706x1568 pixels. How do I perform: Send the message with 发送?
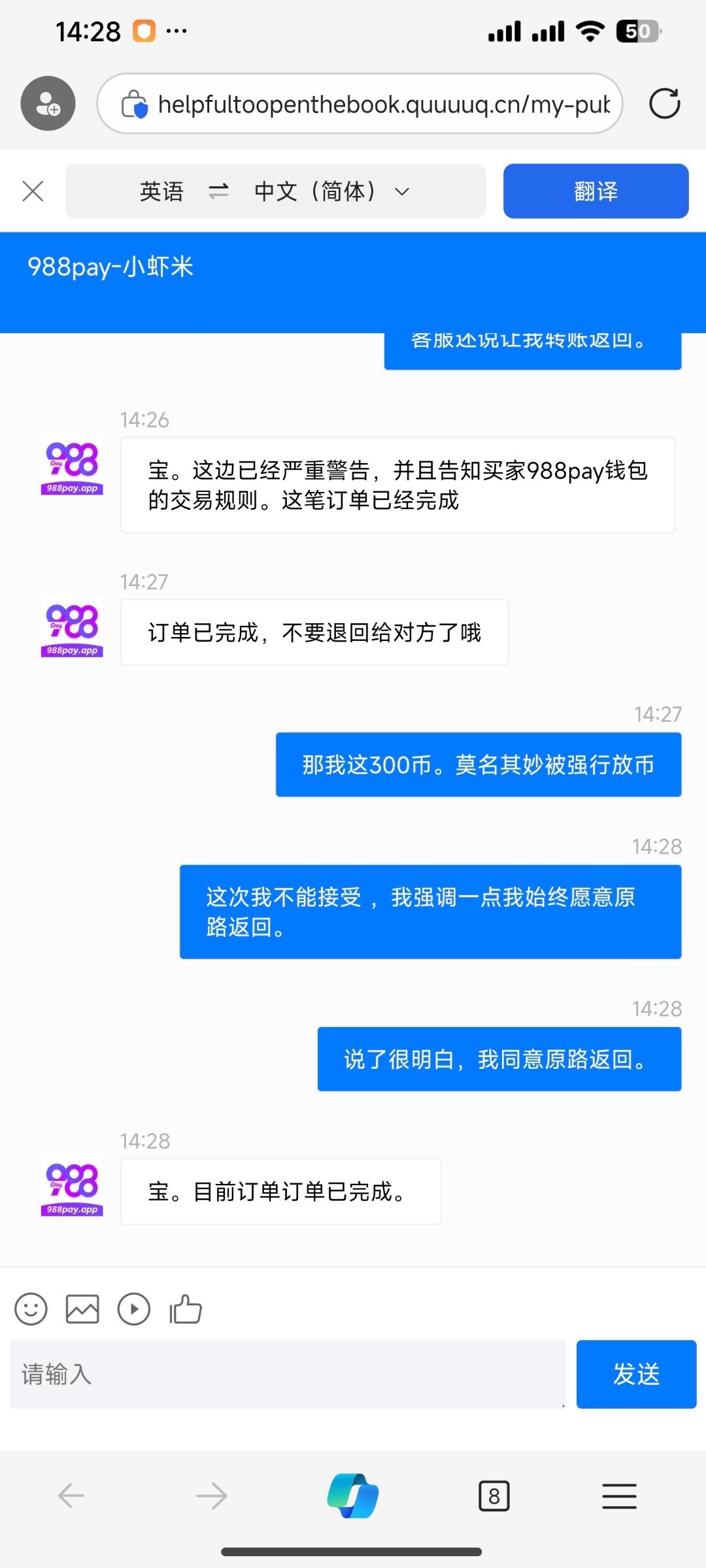(636, 1374)
